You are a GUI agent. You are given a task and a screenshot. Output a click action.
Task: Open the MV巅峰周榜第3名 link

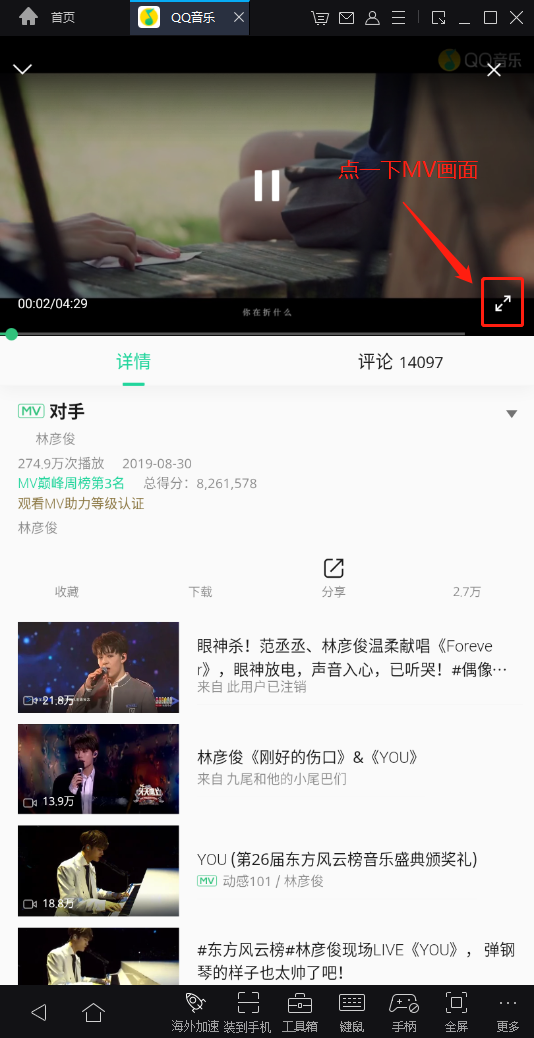coord(71,483)
